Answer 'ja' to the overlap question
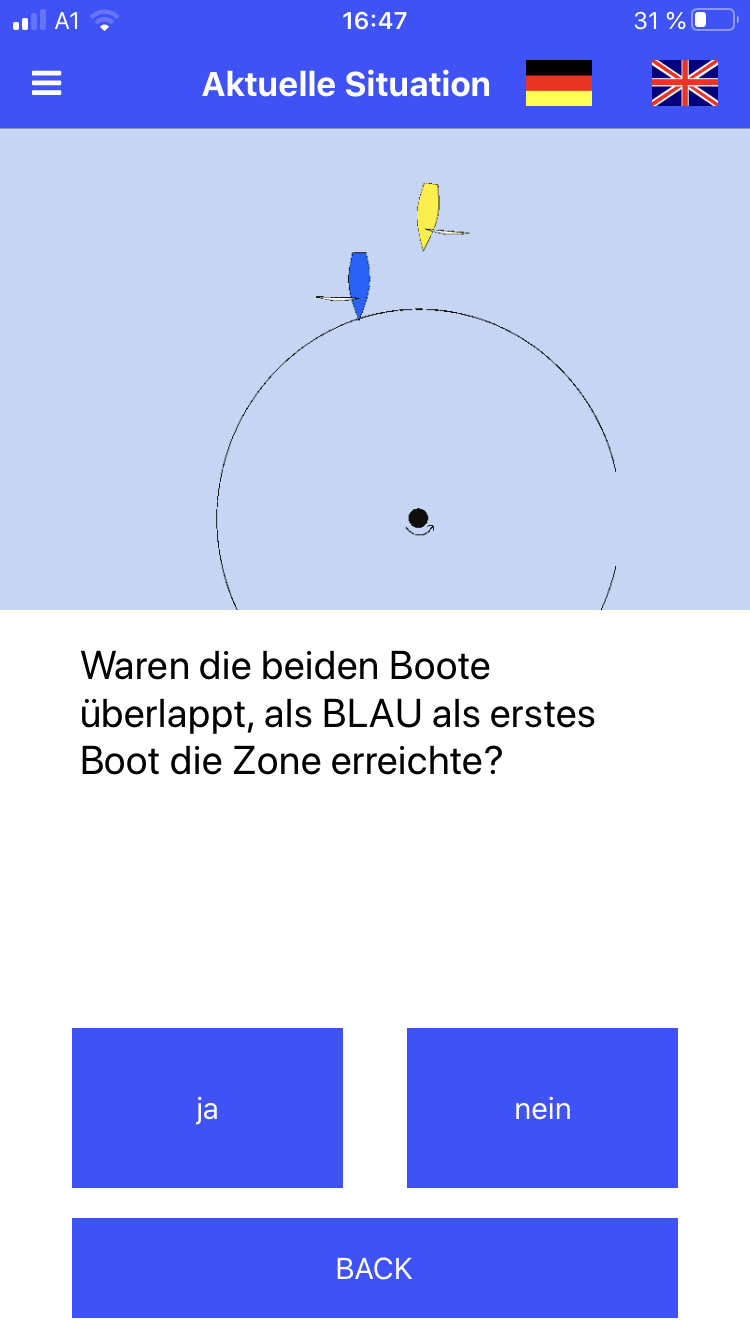The image size is (750, 1334). [x=207, y=1108]
